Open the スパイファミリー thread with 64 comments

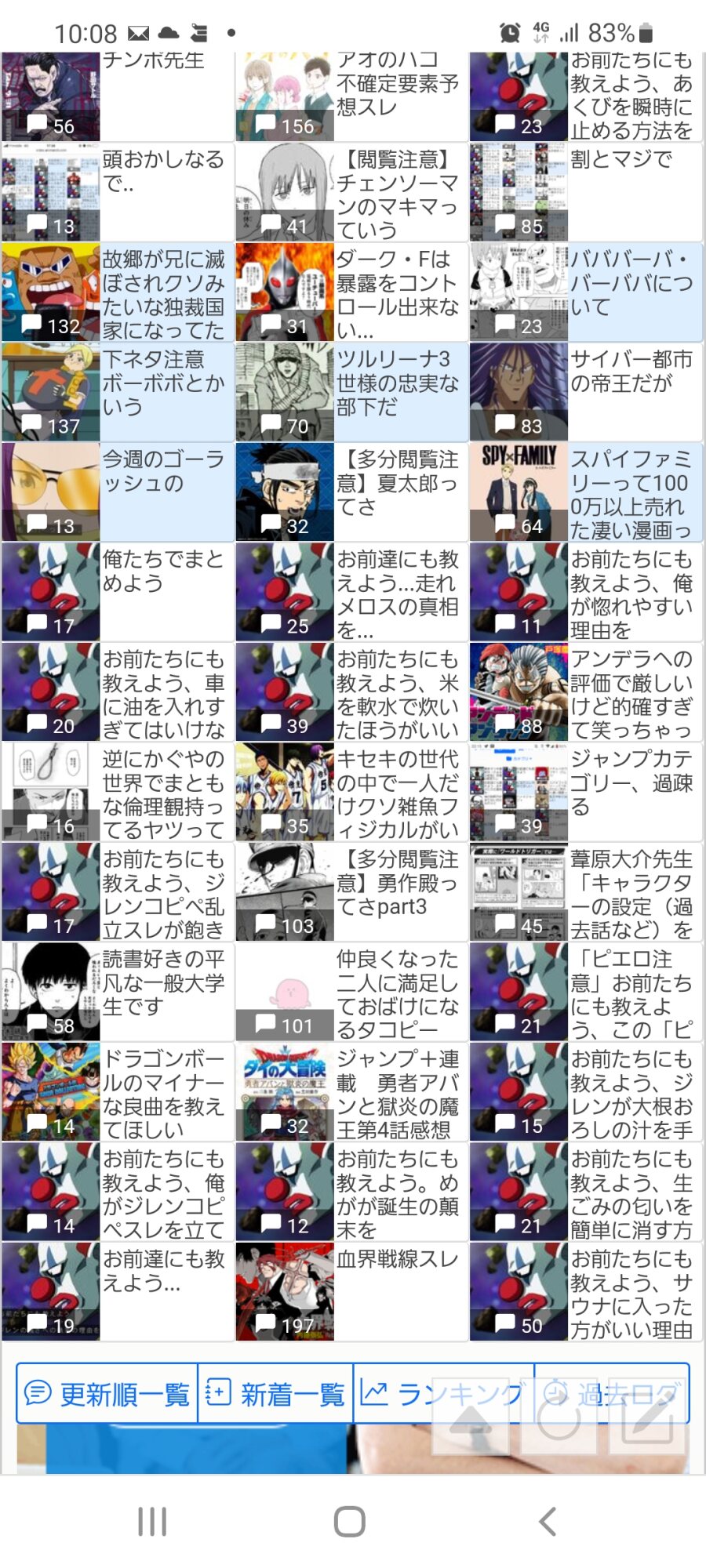click(586, 492)
